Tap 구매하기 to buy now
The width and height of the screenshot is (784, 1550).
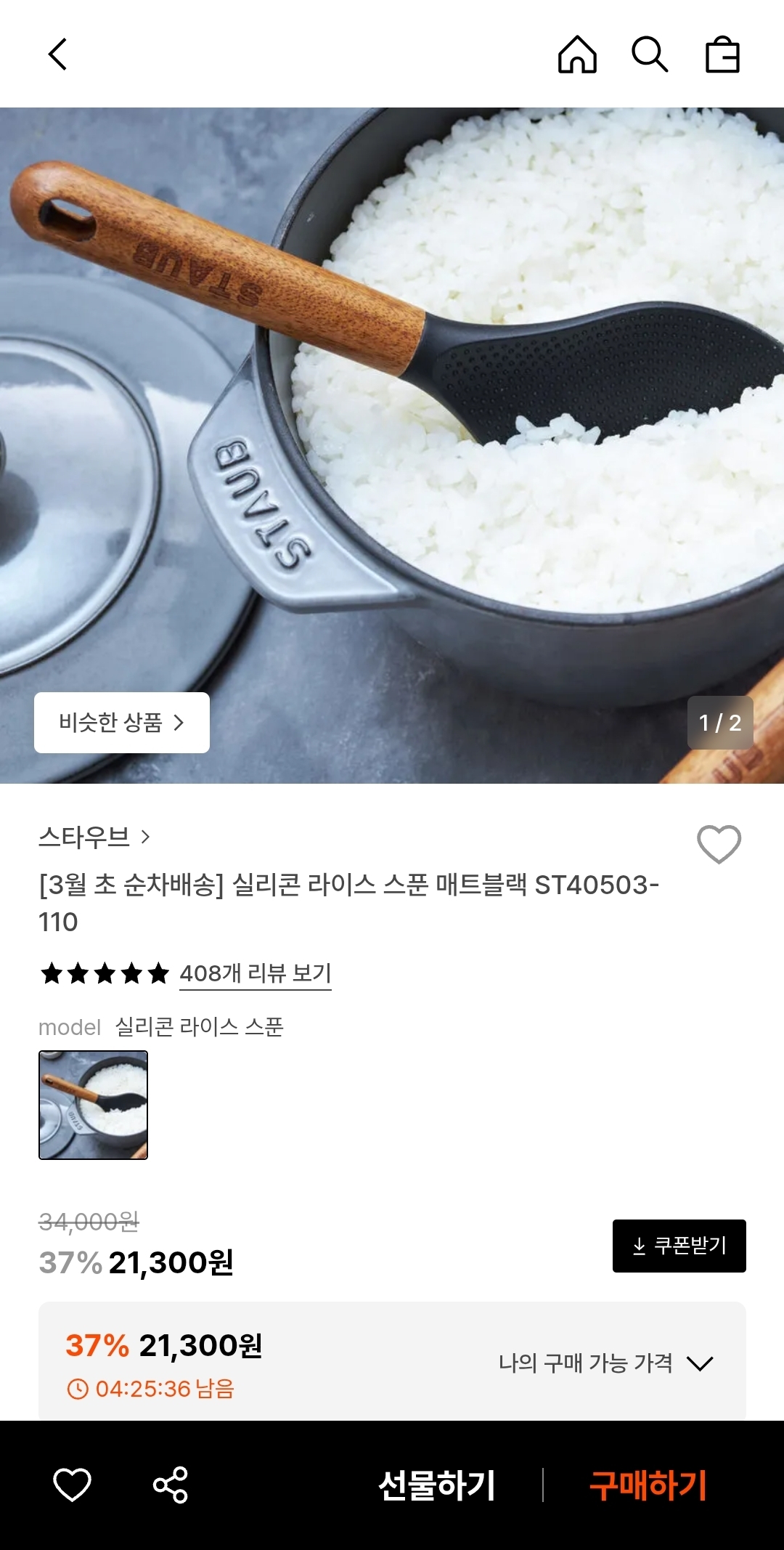[x=648, y=1485]
